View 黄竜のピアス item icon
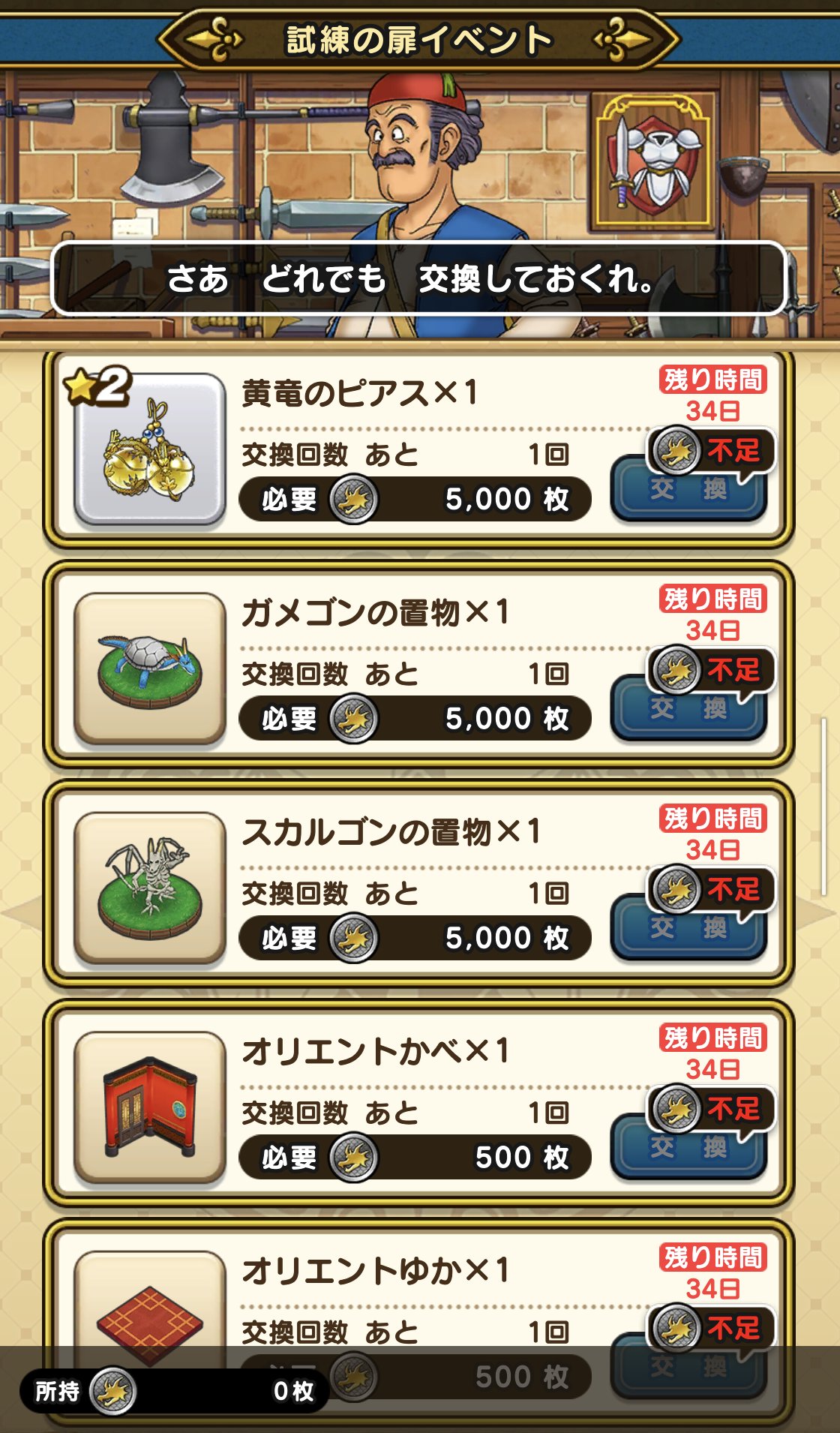Screen dimensions: 840x1433 point(150,449)
